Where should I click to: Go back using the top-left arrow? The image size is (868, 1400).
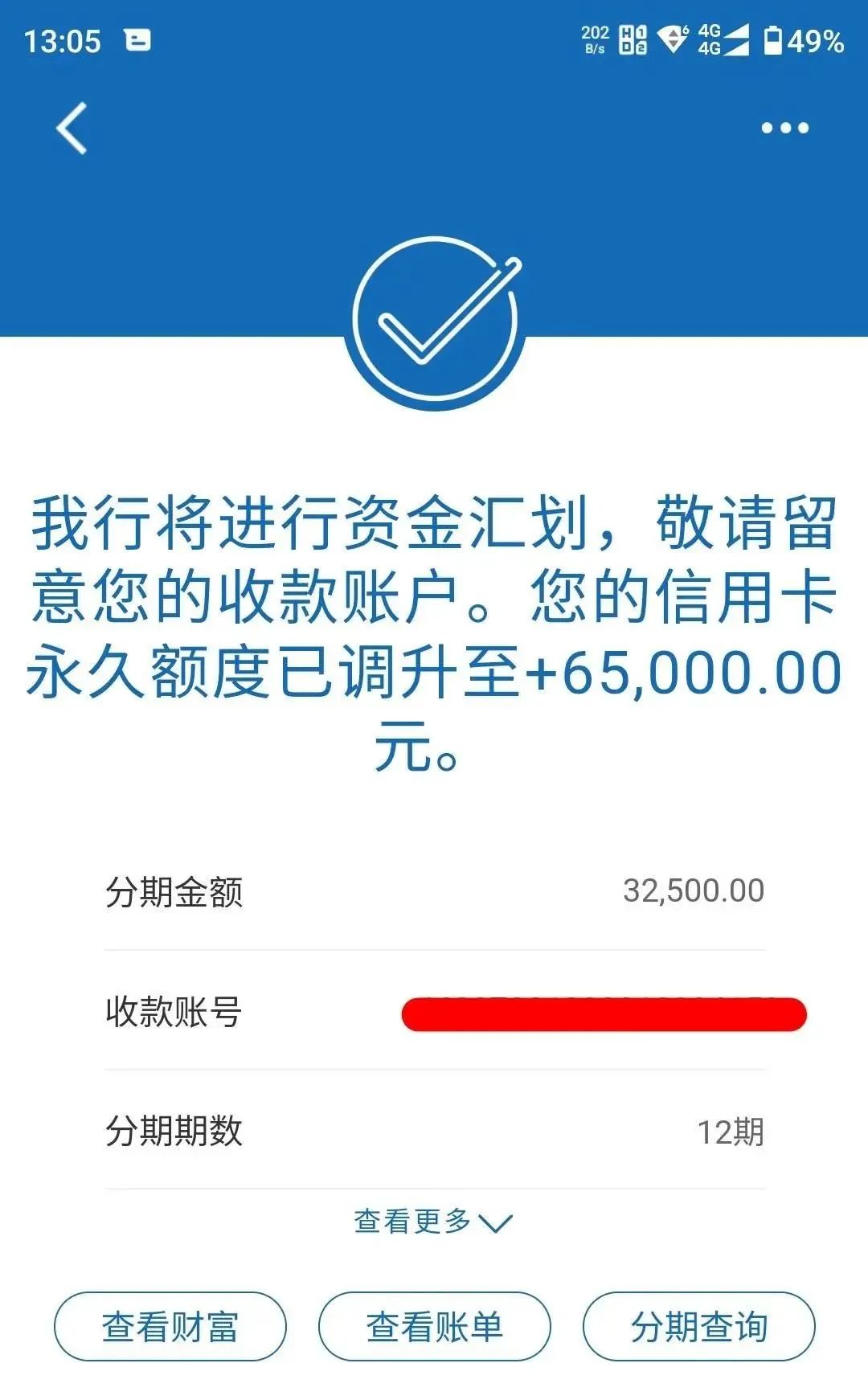[72, 129]
